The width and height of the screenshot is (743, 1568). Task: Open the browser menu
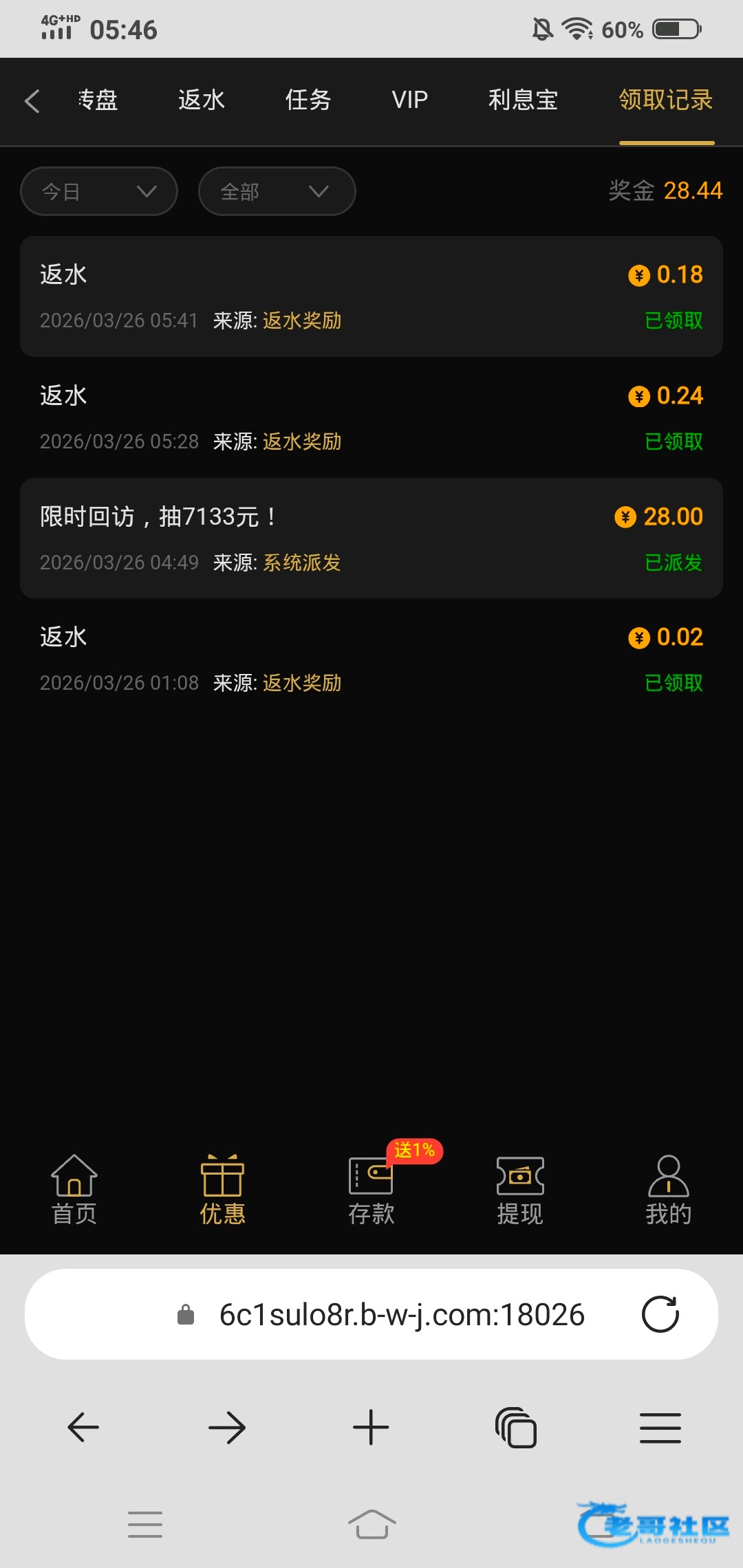point(660,1428)
